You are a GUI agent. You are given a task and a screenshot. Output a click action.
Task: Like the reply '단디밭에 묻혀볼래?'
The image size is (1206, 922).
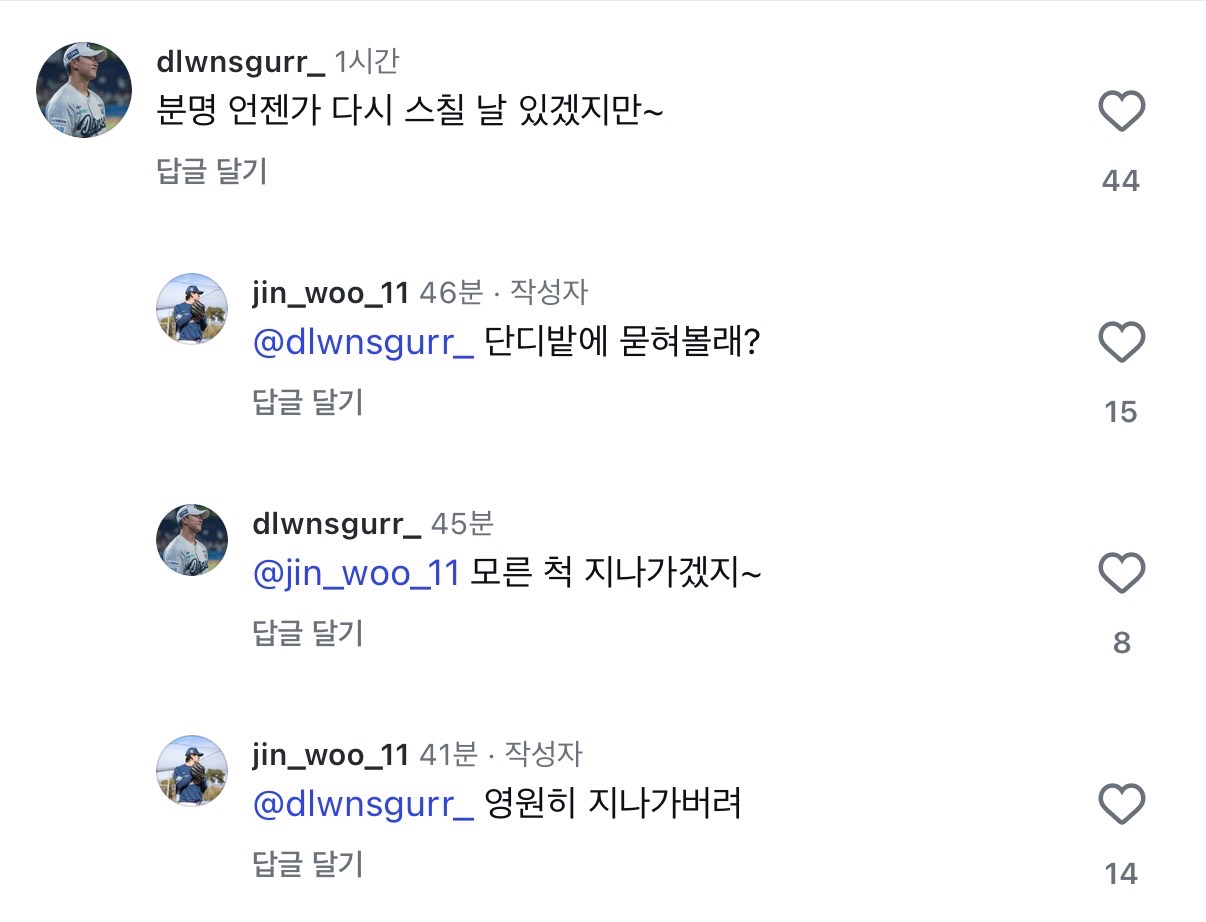coord(1121,343)
